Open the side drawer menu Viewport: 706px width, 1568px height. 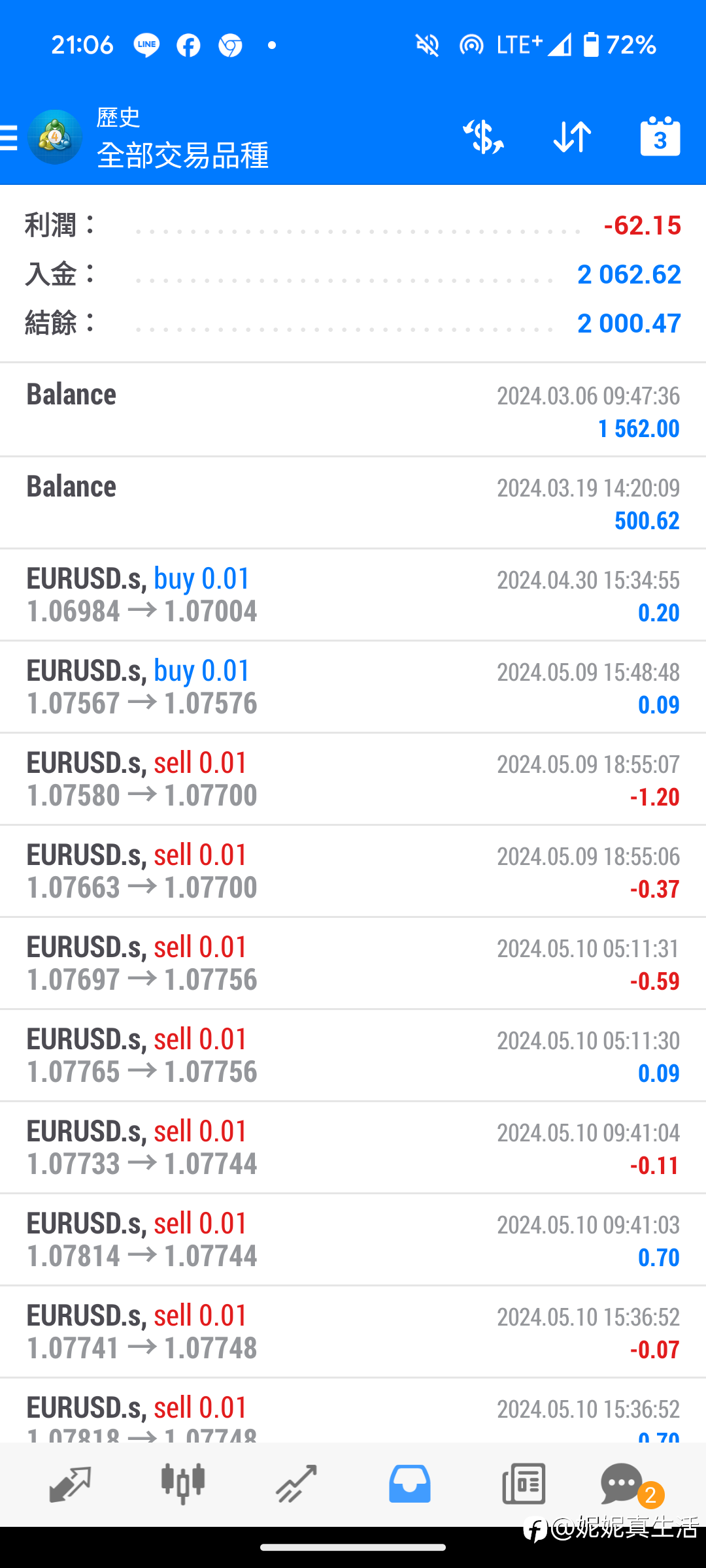coord(10,138)
